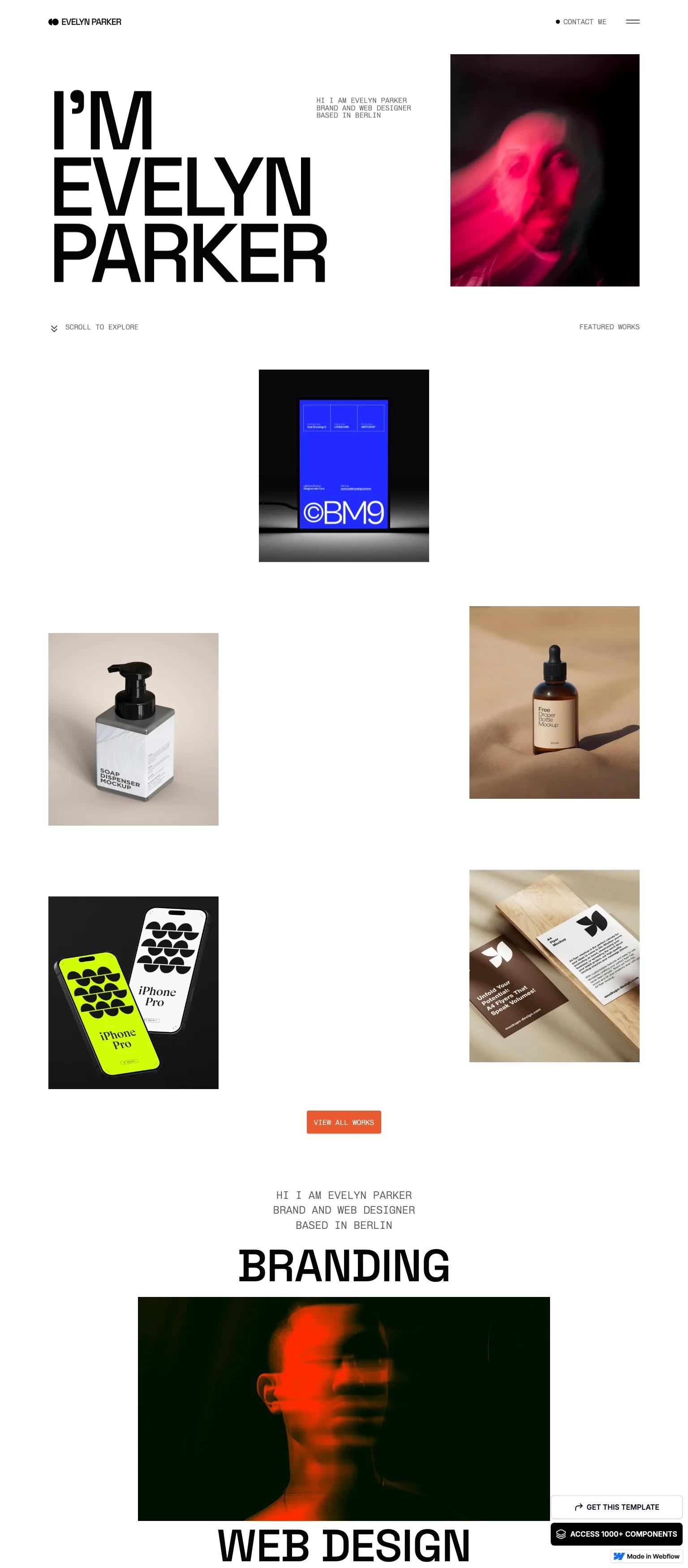Viewport: 688px width, 1568px height.
Task: Open the A4 flyer mockup project
Action: tap(554, 965)
